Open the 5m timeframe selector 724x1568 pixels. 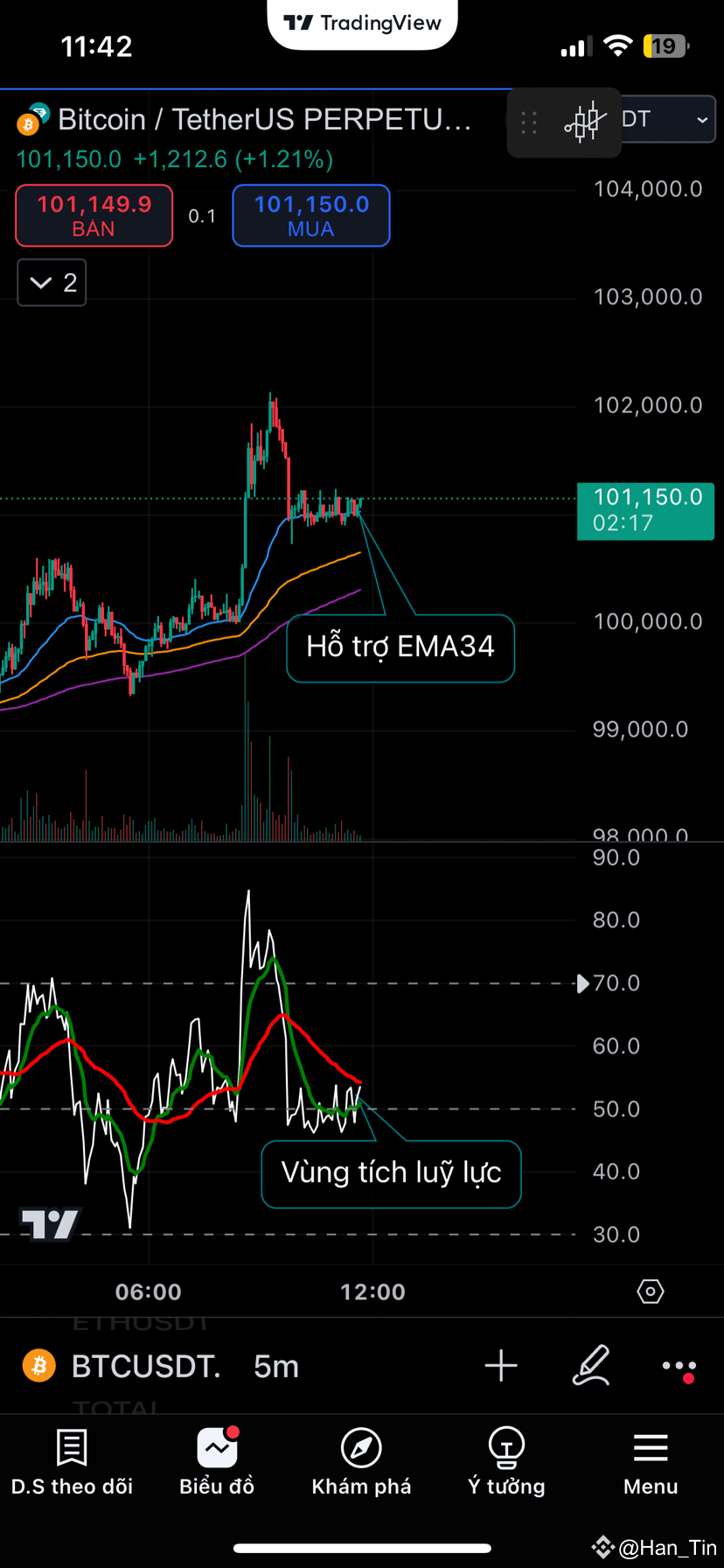(x=275, y=1365)
